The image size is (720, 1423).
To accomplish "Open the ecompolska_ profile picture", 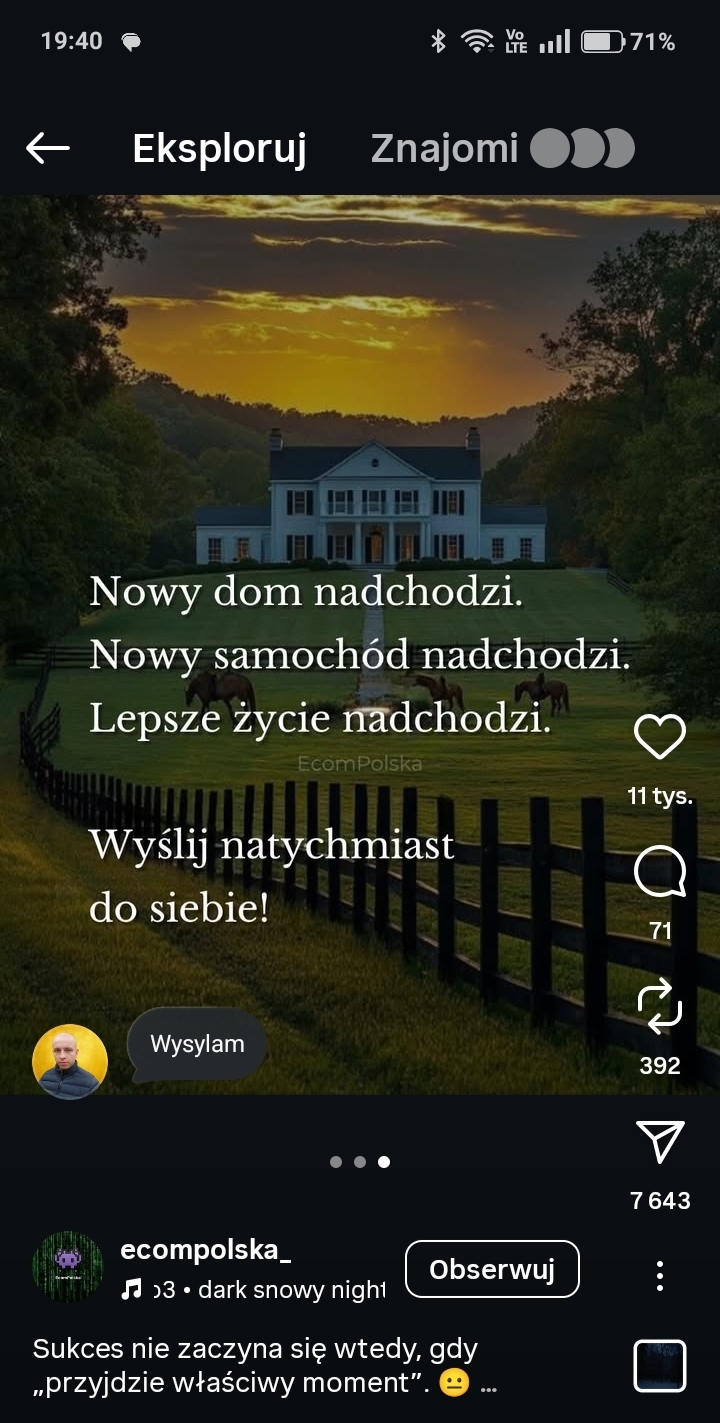I will [x=68, y=1267].
